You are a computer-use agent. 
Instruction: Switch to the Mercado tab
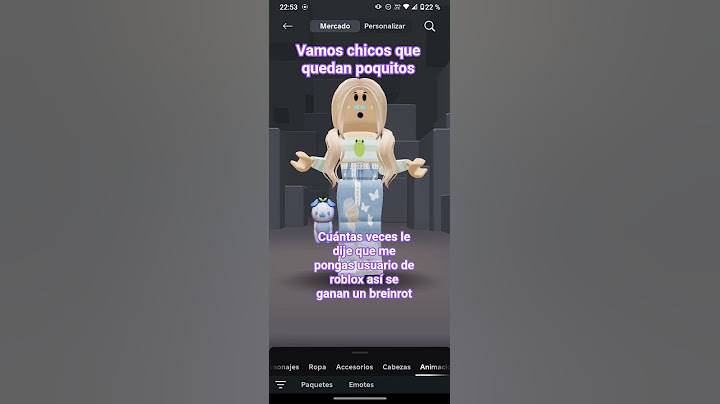(334, 26)
